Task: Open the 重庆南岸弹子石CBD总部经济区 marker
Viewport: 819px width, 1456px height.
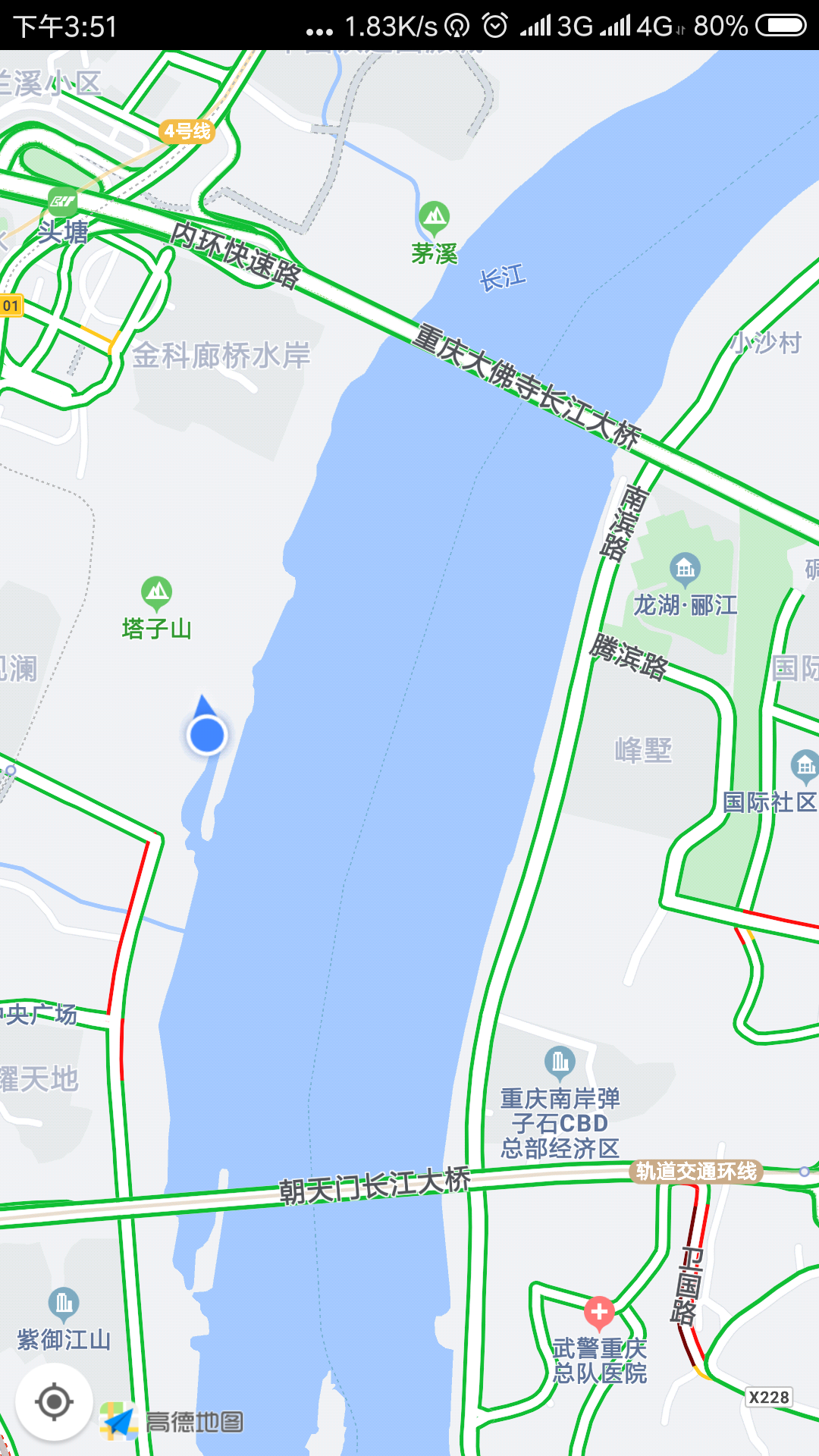Action: (x=560, y=1062)
